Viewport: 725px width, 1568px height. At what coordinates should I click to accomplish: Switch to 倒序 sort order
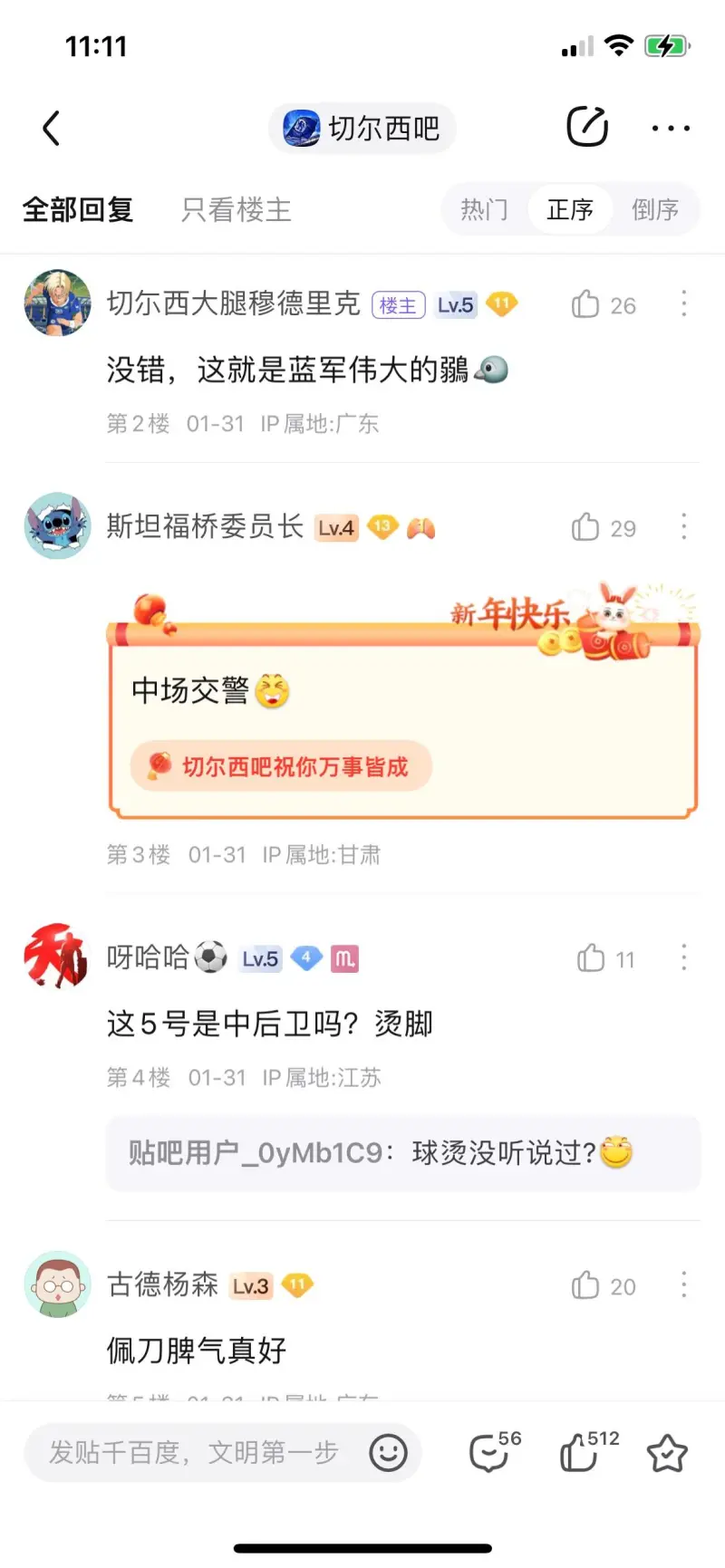654,209
